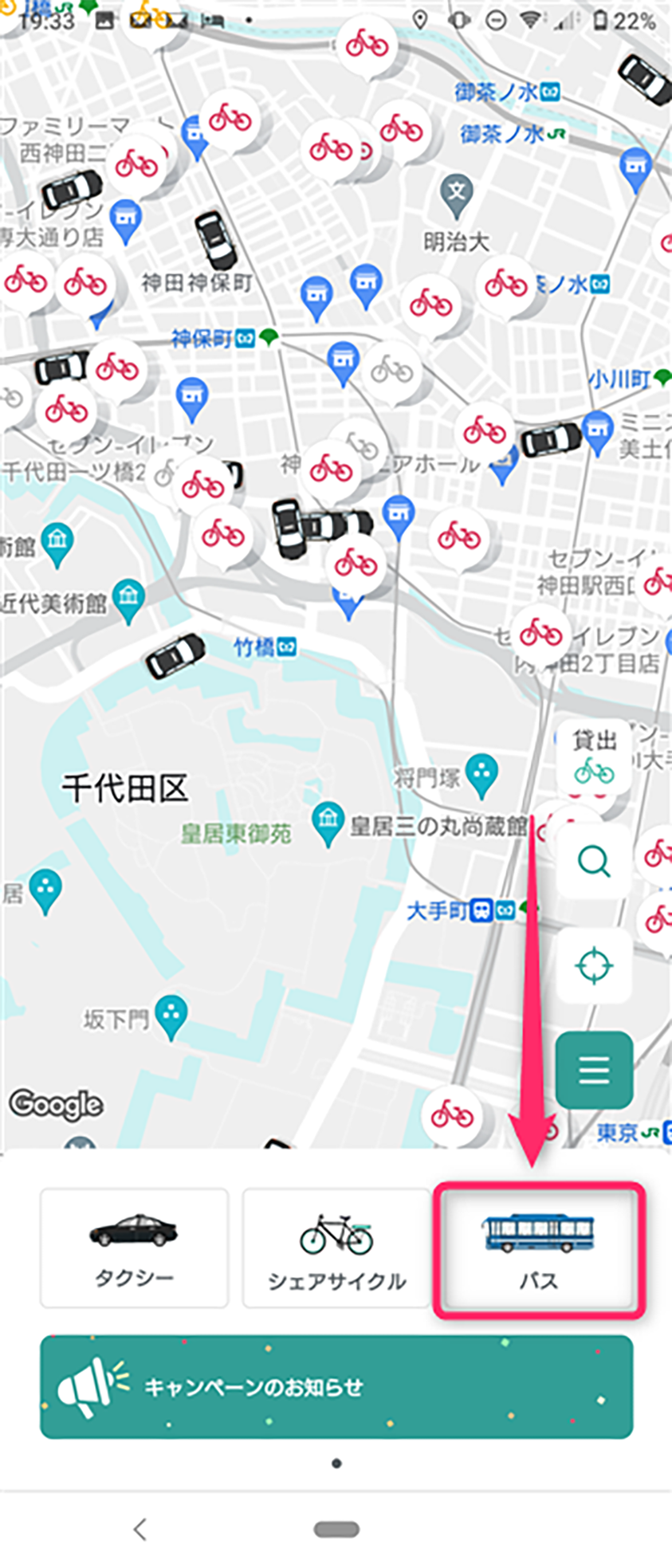The image size is (672, 1568).
Task: Open the green hamburger menu
Action: point(594,1070)
